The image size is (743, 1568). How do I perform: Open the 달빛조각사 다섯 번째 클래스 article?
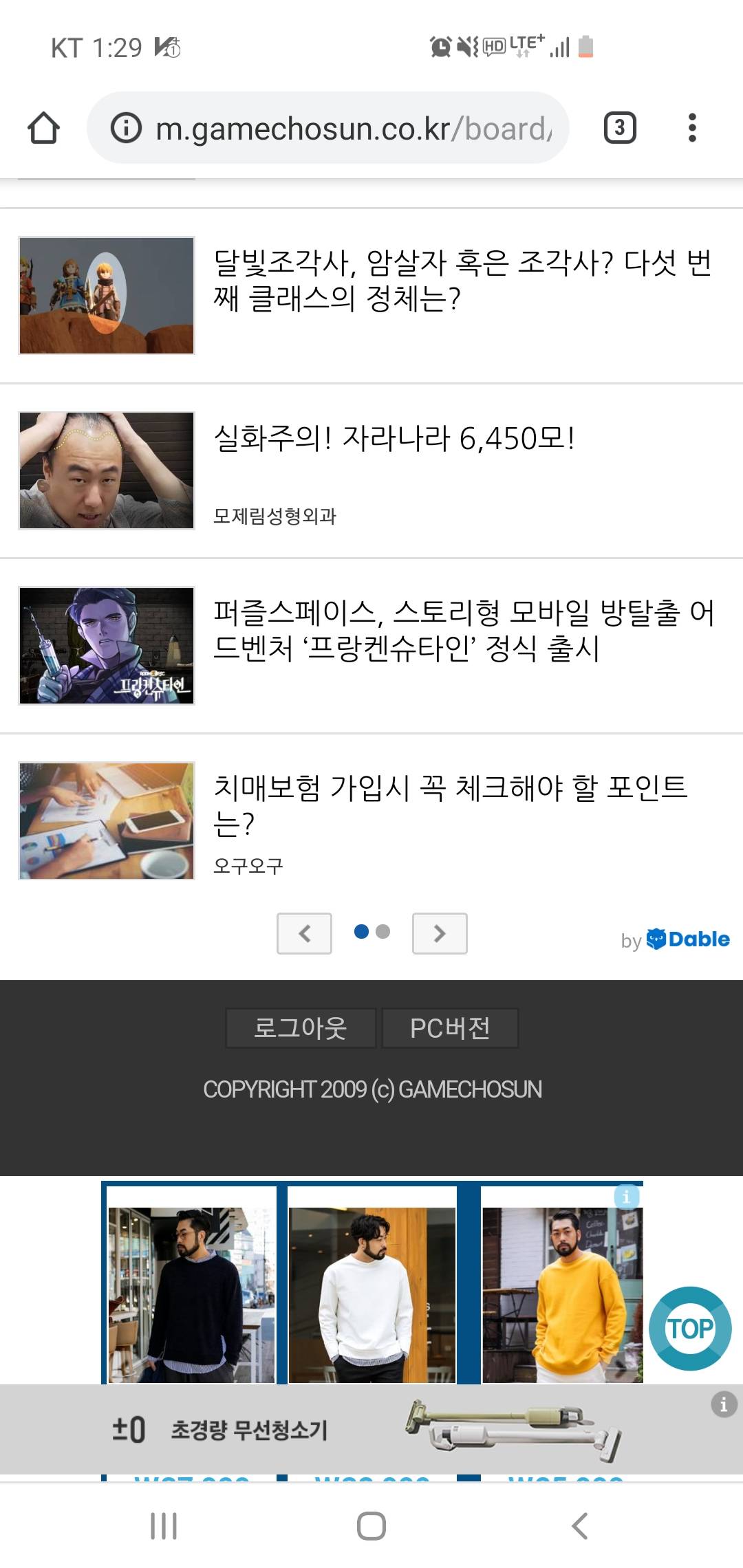[461, 281]
